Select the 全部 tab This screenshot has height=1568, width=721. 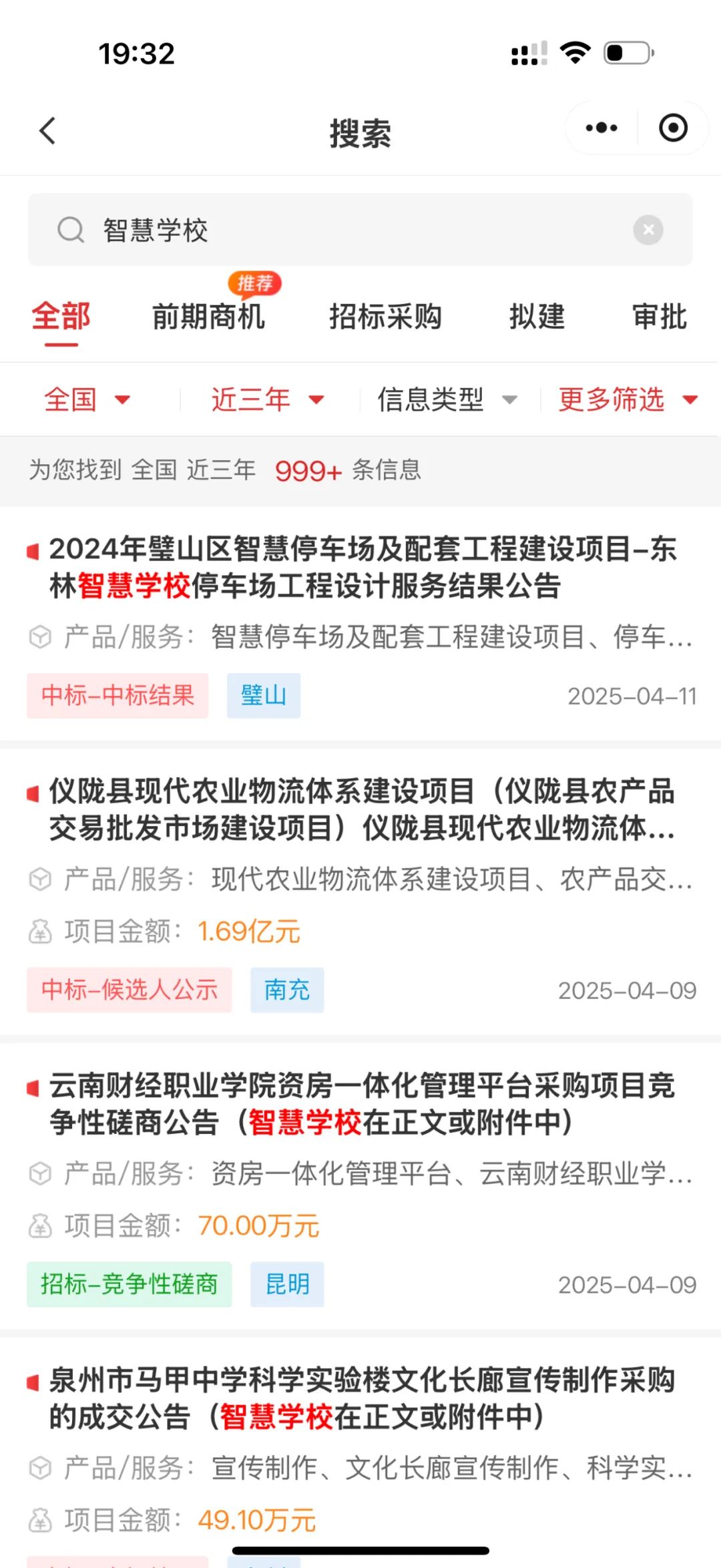[61, 317]
